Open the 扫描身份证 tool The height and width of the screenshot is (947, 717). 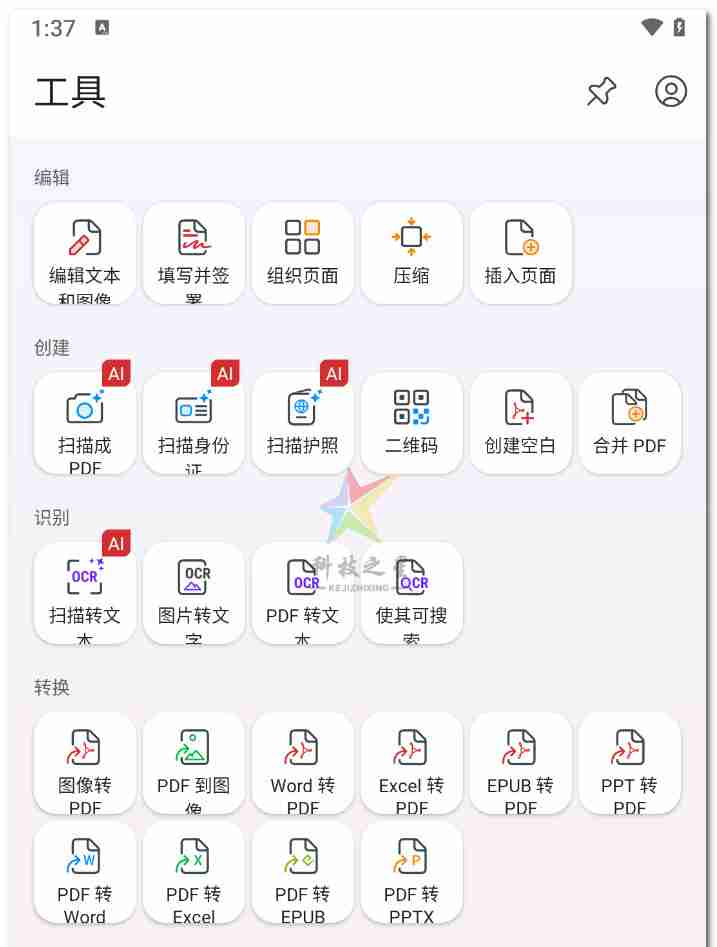[x=194, y=423]
